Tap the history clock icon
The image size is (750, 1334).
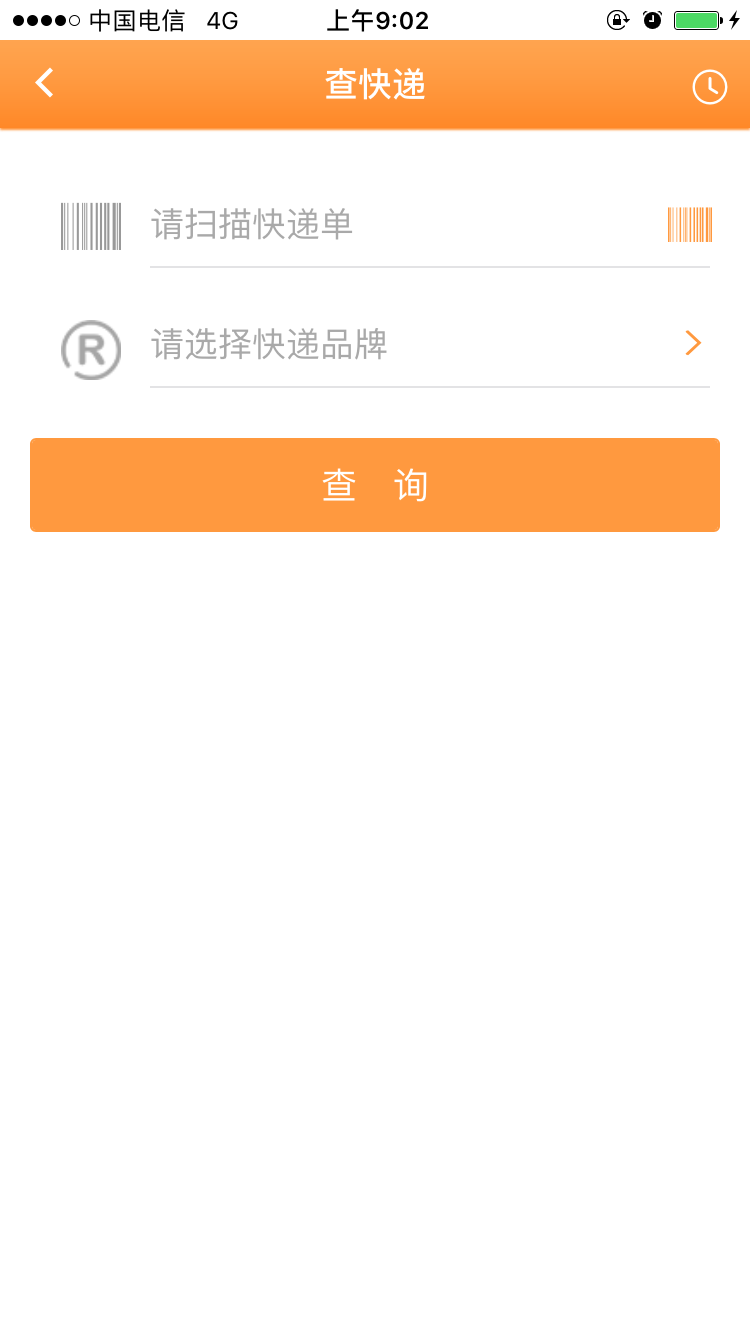pyautogui.click(x=709, y=86)
